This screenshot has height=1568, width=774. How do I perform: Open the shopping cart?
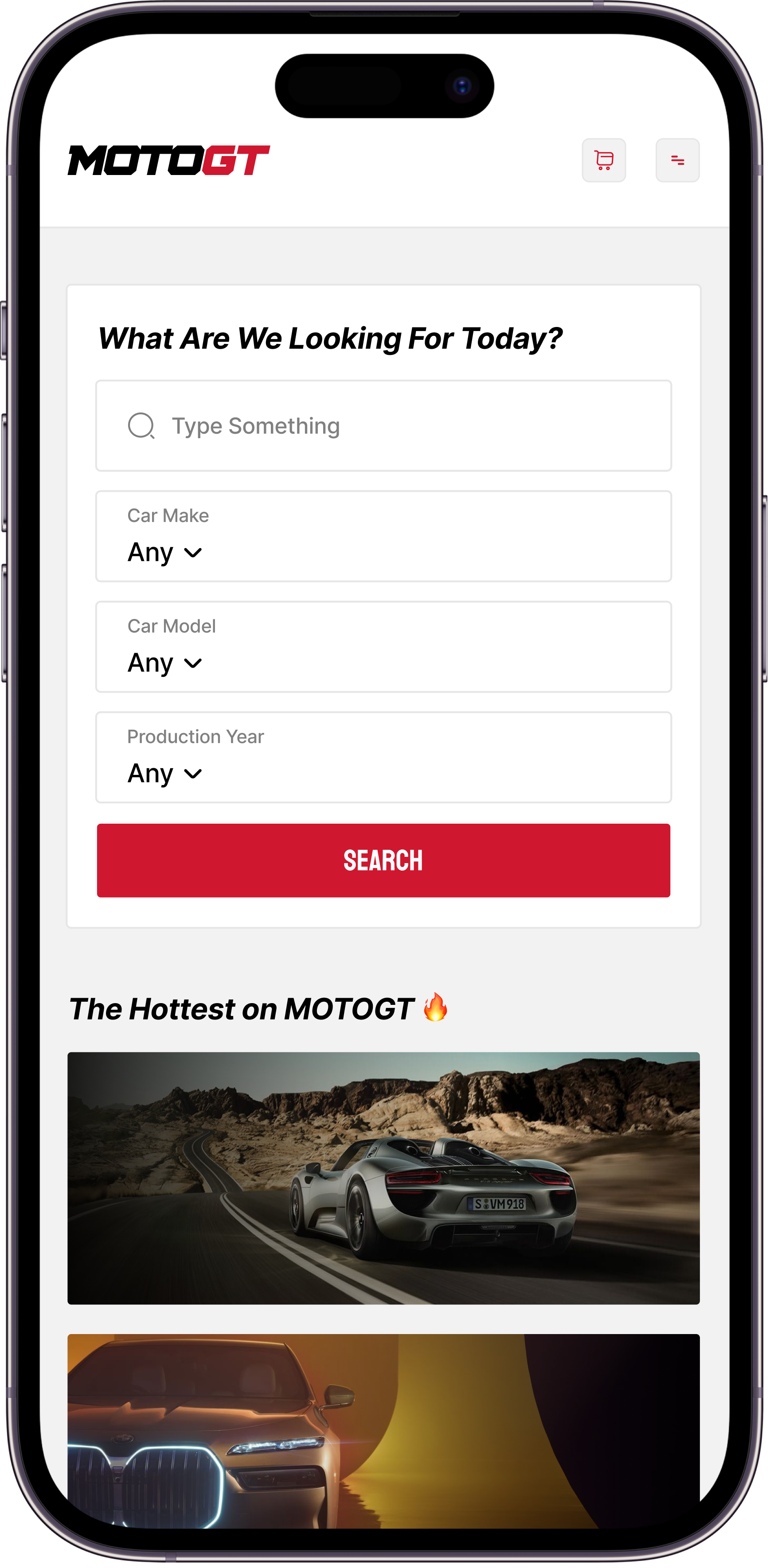[603, 160]
